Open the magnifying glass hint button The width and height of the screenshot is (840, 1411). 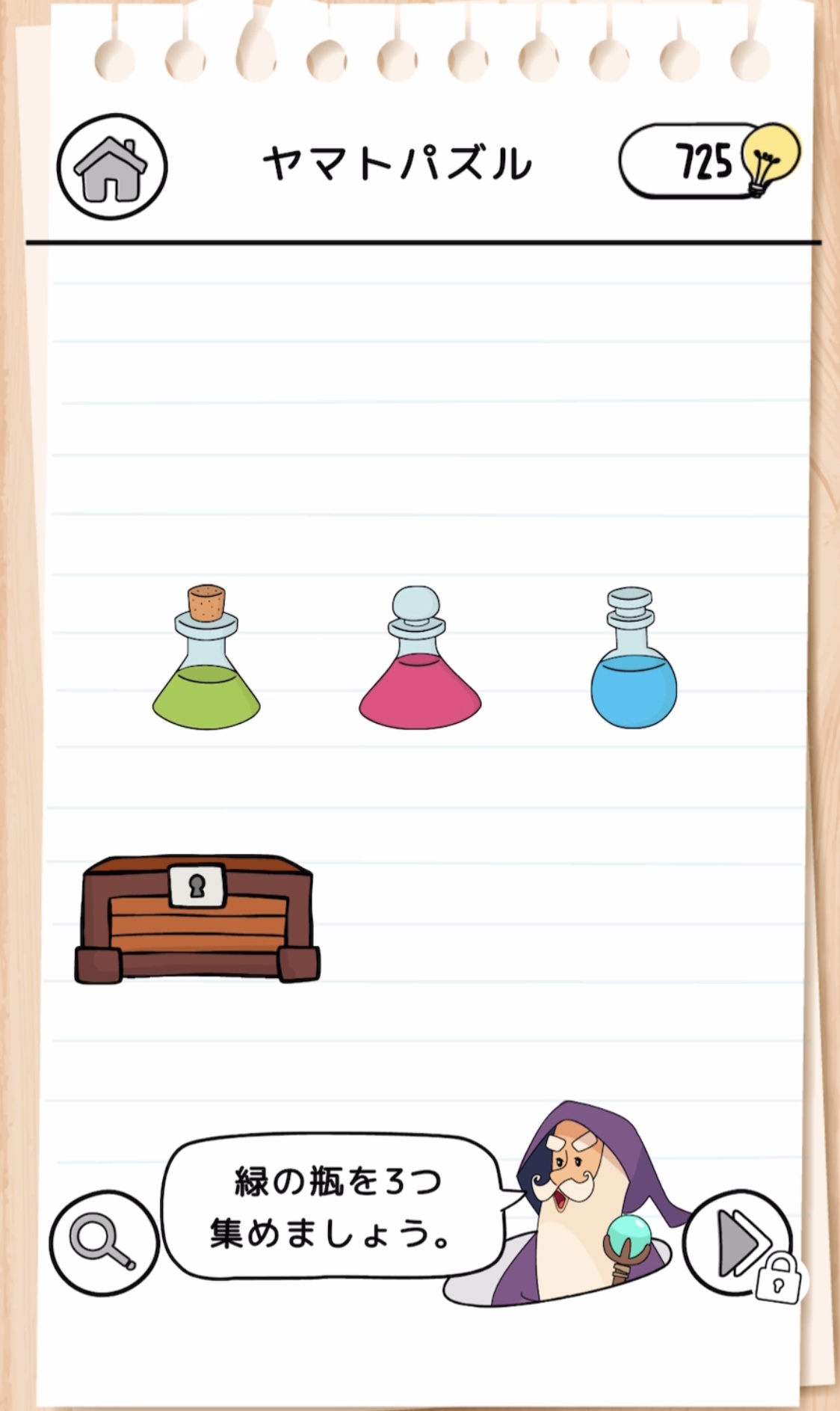point(105,1242)
